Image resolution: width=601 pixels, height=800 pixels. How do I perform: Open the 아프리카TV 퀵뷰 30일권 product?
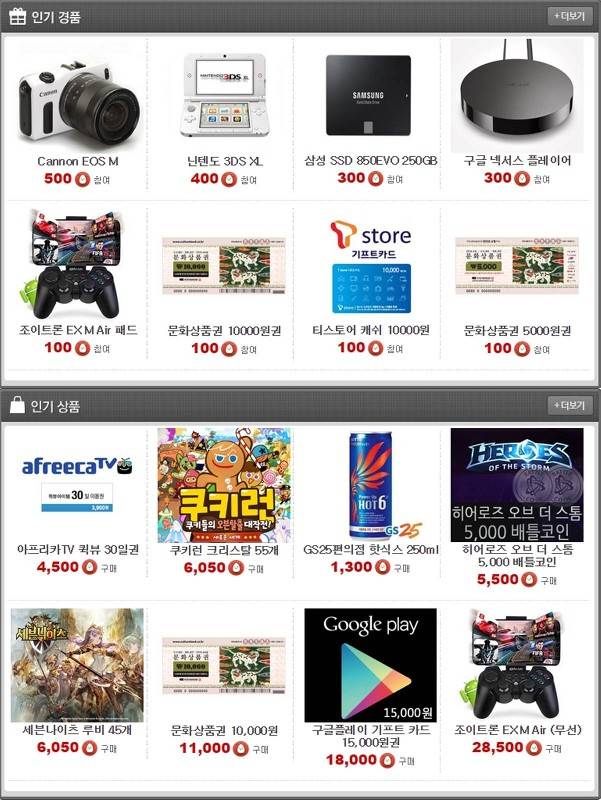tap(78, 485)
